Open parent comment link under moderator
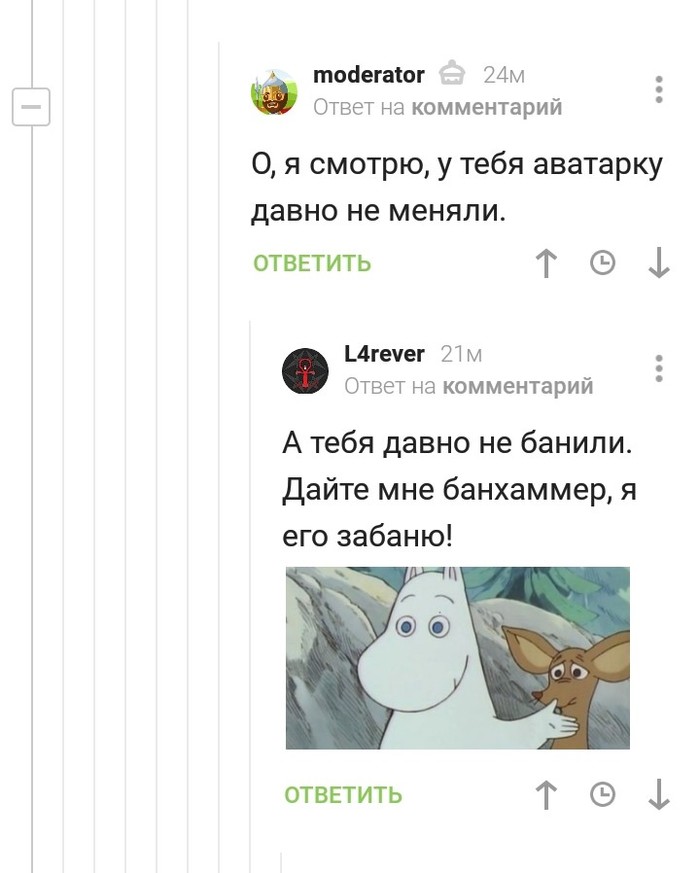Viewport: 700px width, 873px height. pos(487,107)
